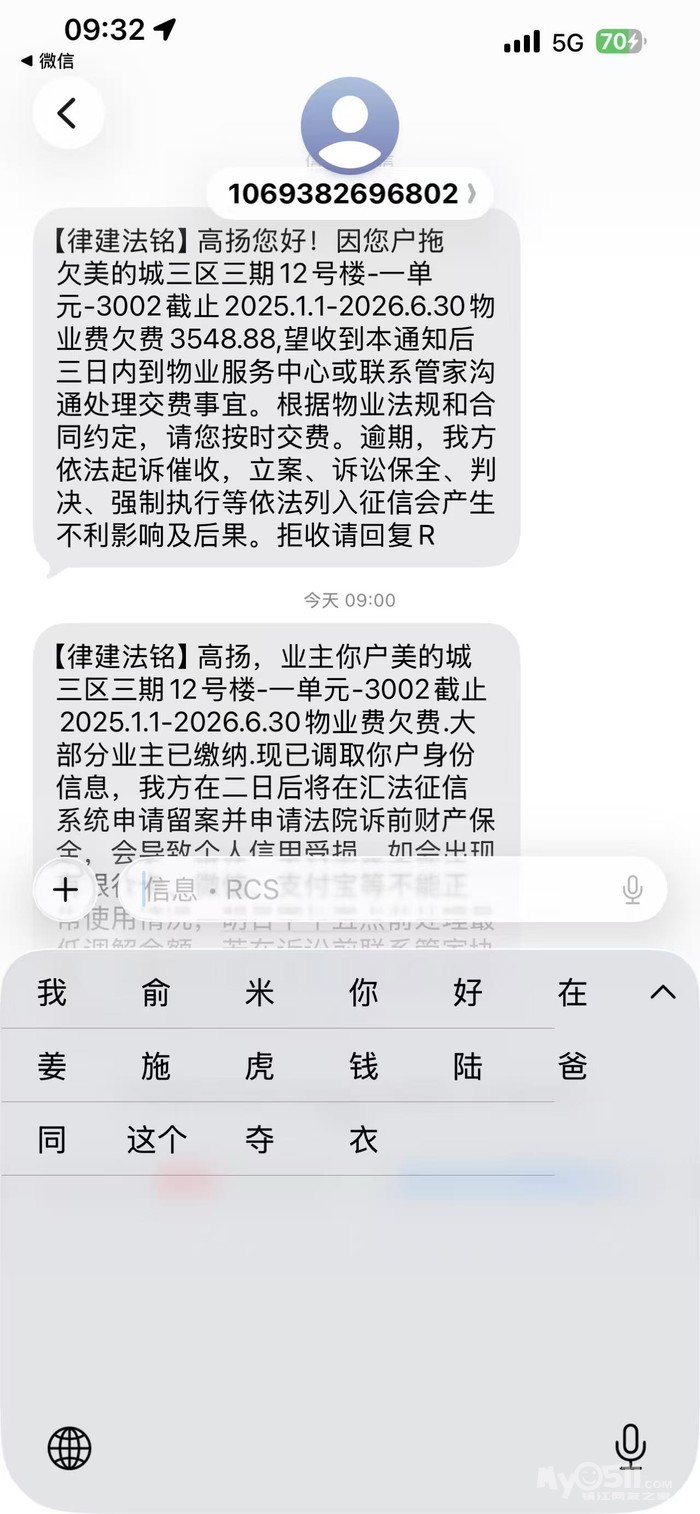Open contact details for 1069382696802
The image size is (700, 1514).
click(349, 193)
